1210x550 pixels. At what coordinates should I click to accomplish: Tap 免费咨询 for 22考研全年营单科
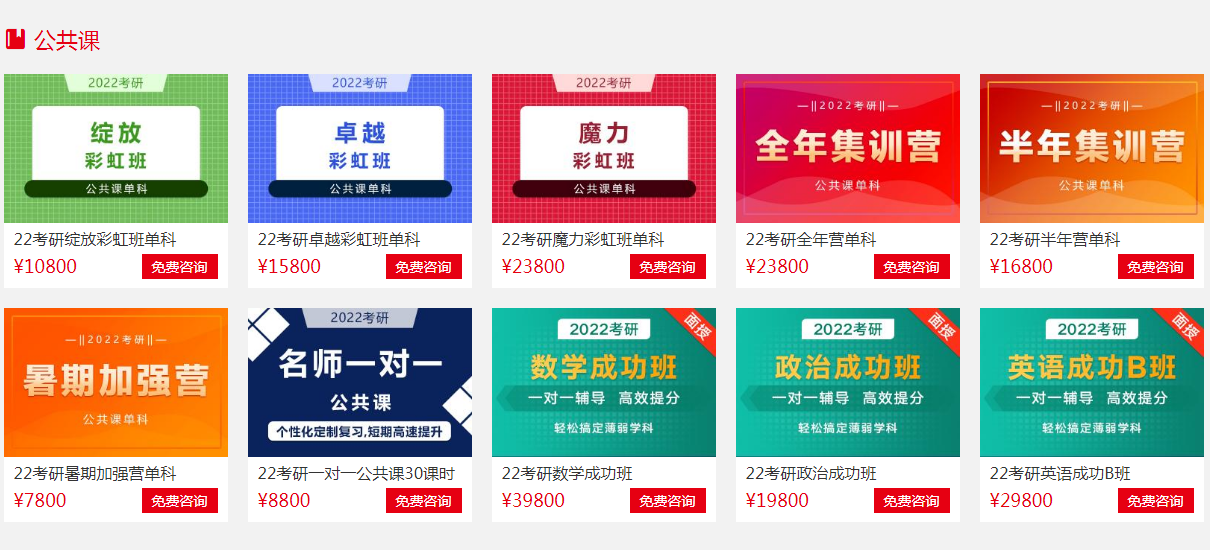(x=912, y=267)
